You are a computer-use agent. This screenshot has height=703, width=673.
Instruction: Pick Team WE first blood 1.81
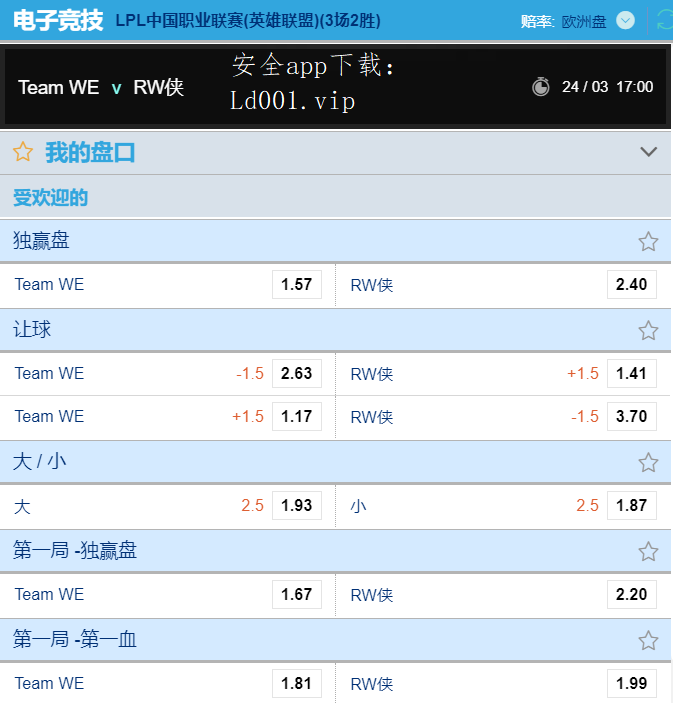(296, 683)
